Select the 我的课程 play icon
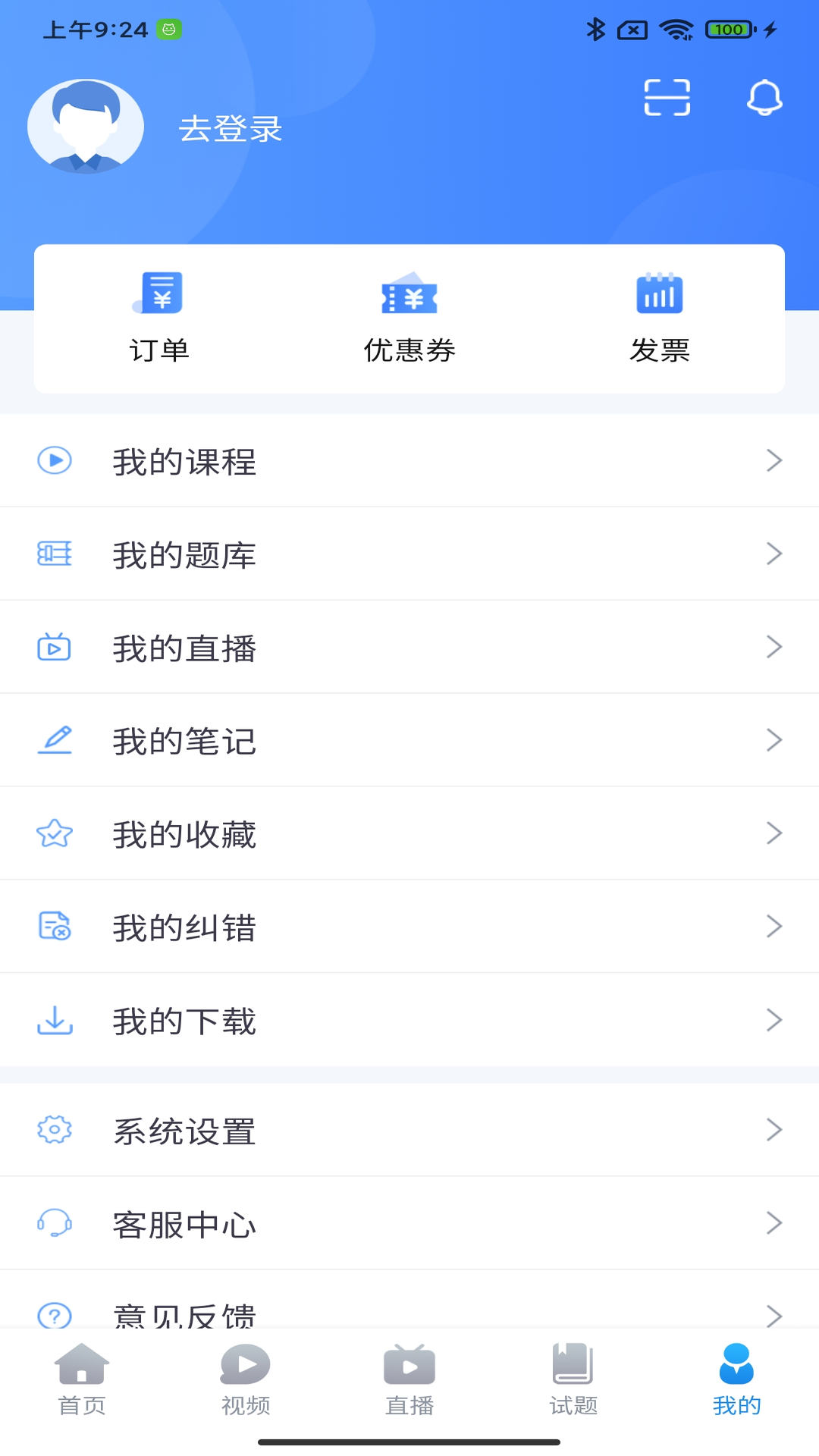Viewport: 819px width, 1456px height. click(54, 460)
